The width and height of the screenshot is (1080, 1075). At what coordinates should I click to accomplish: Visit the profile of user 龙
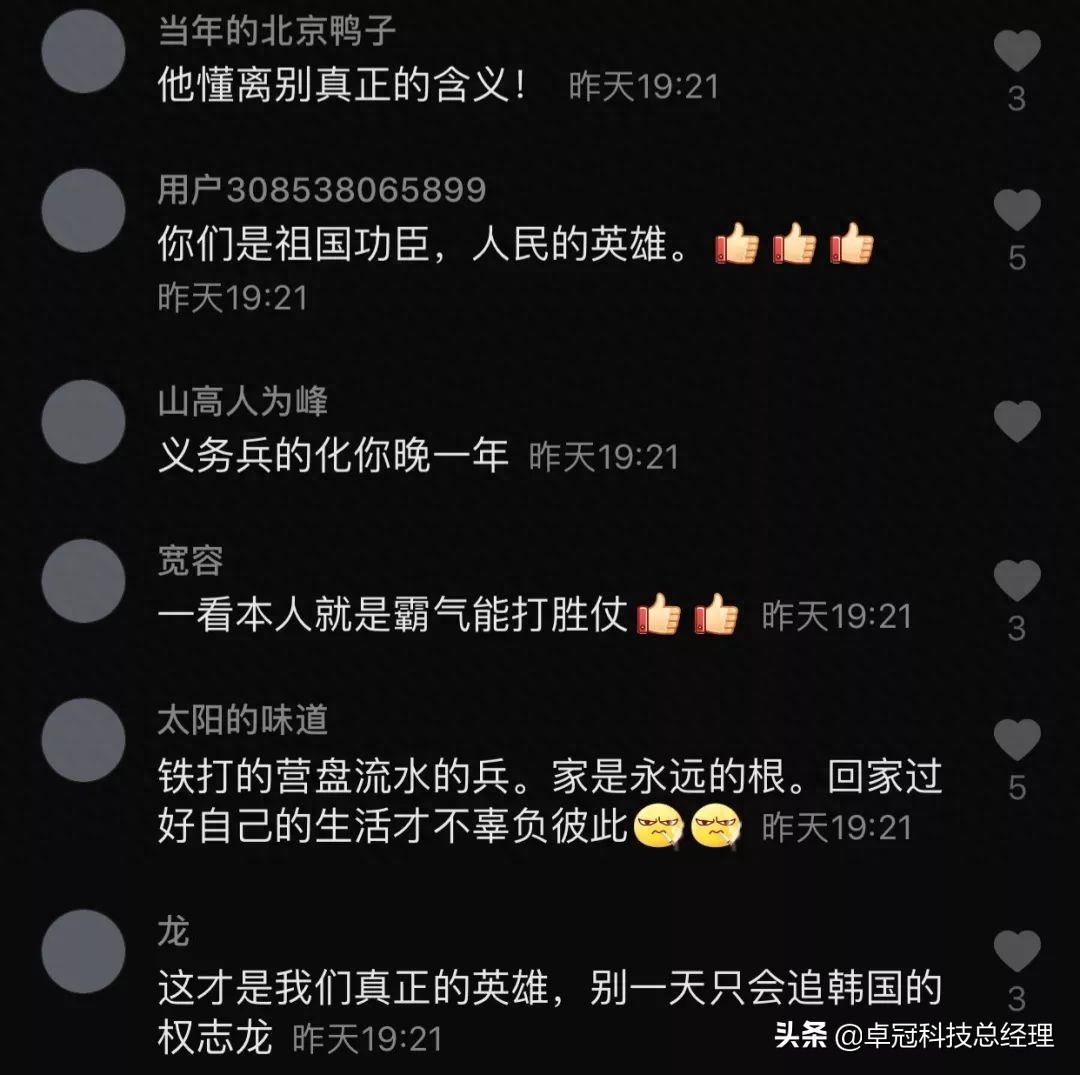(x=173, y=932)
